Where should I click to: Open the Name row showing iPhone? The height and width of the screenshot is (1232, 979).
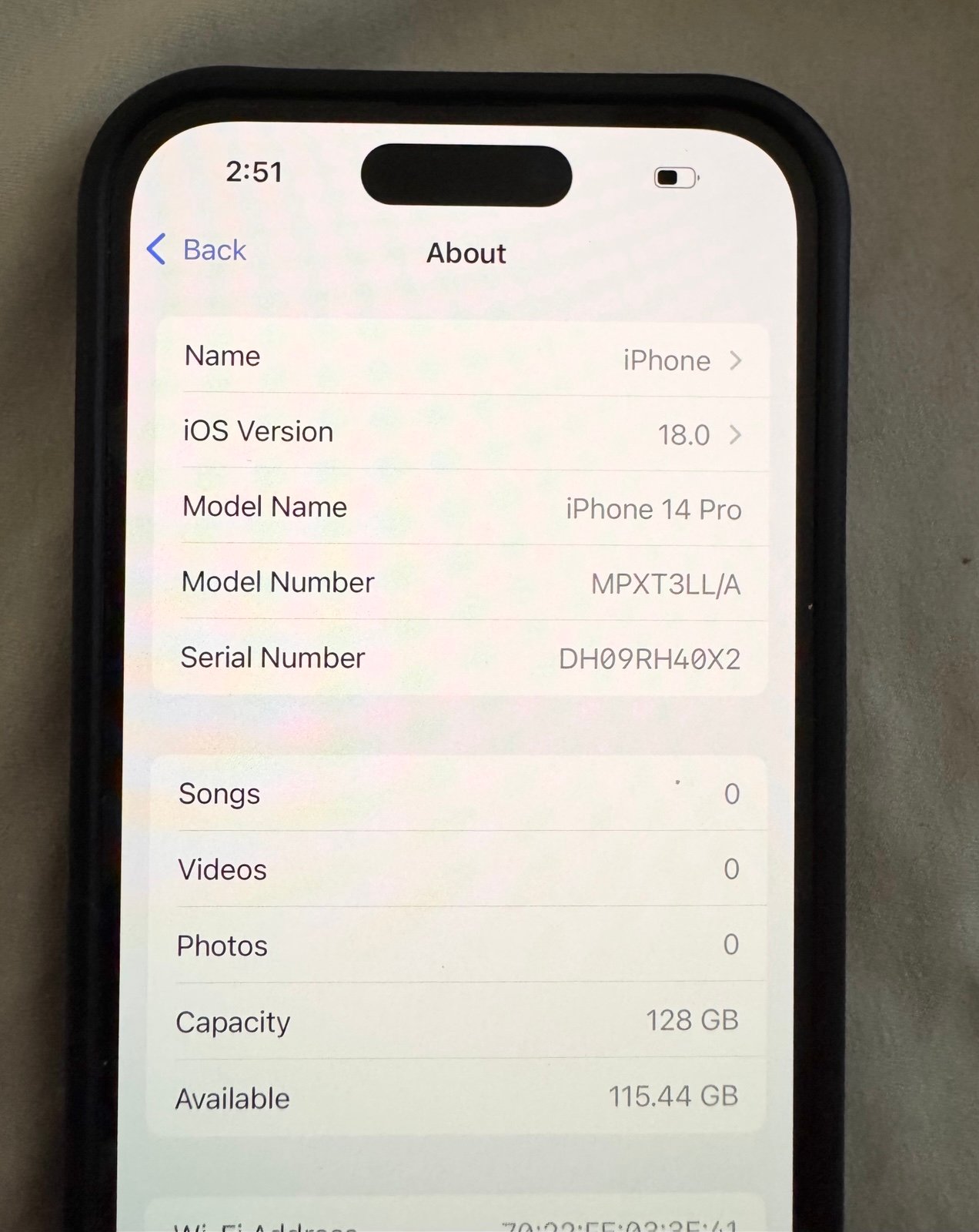[x=462, y=359]
